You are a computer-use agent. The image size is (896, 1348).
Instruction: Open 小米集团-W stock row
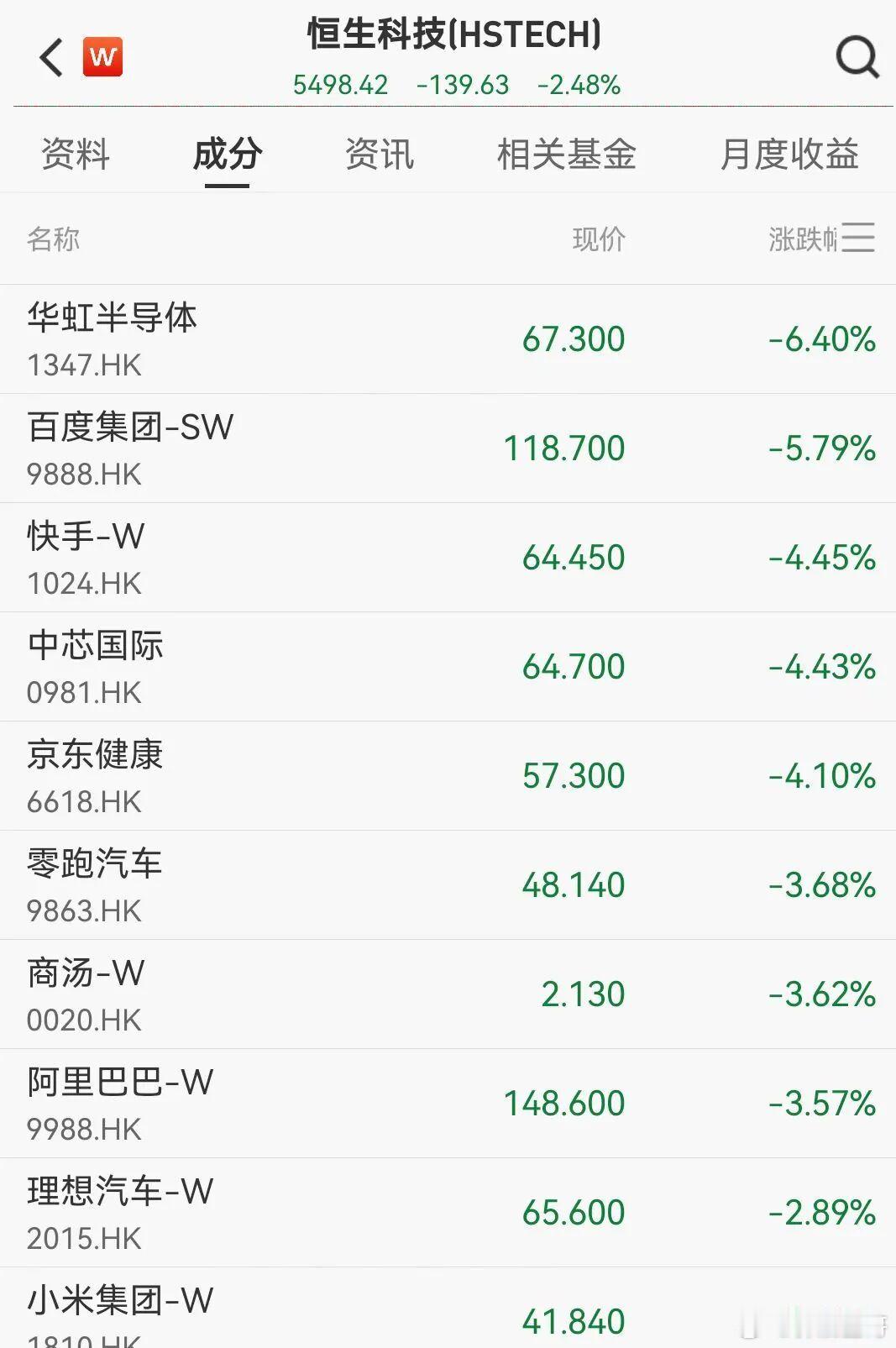(x=448, y=1308)
